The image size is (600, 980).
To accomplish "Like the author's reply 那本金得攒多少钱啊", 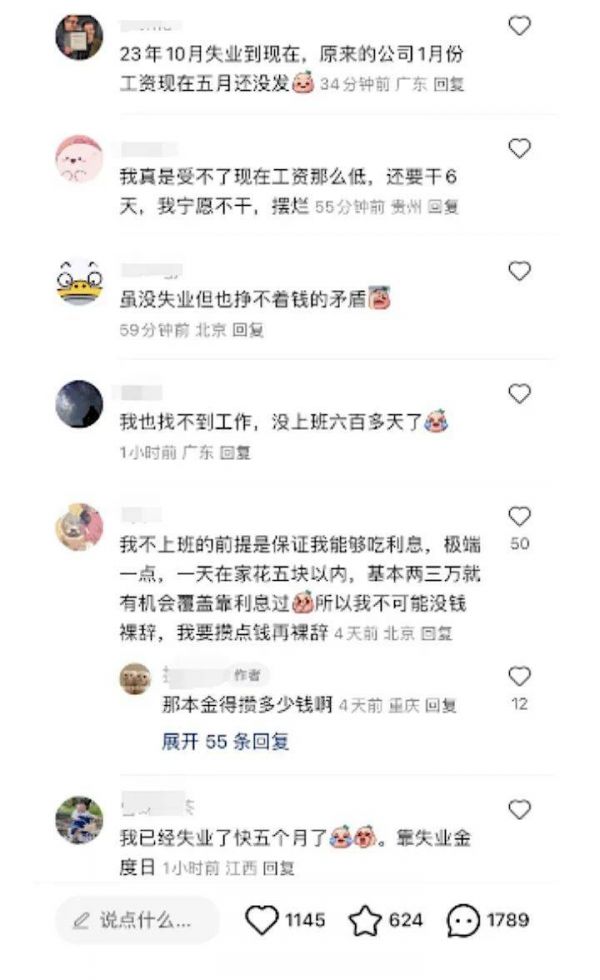I will [x=519, y=677].
